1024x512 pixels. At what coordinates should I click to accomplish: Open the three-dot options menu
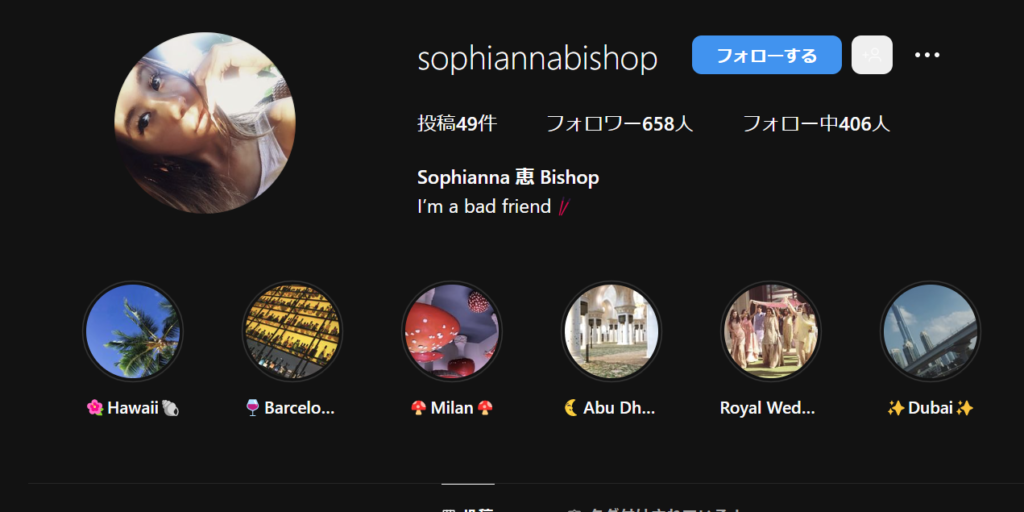(x=927, y=55)
